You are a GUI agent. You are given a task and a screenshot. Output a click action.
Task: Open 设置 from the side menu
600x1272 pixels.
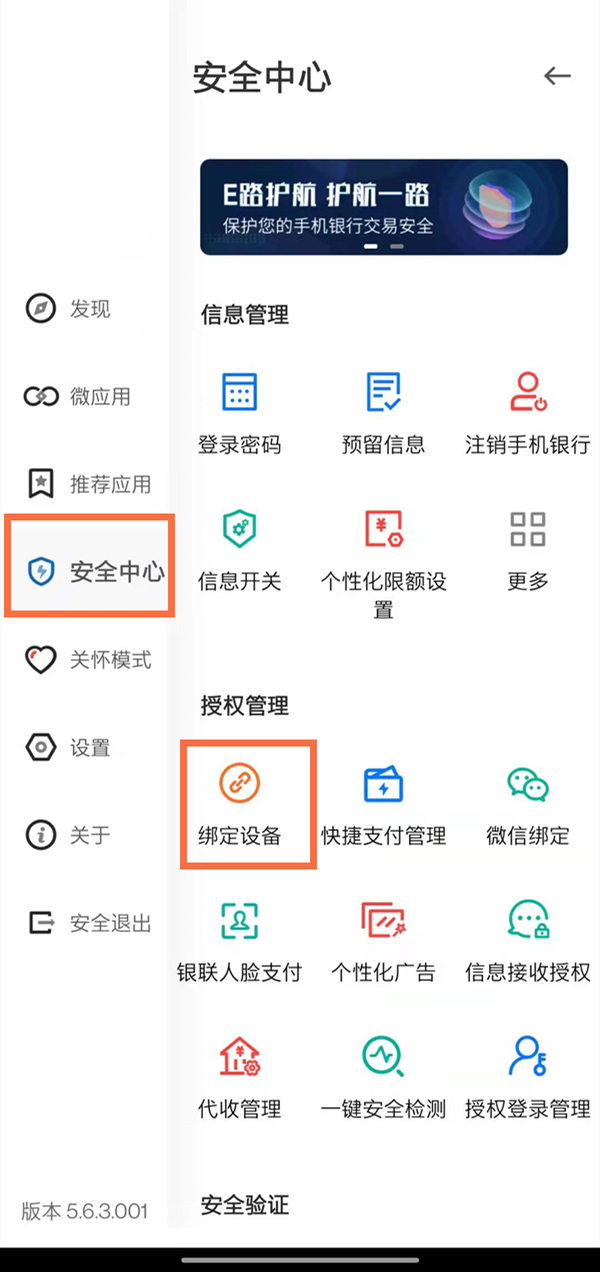coord(68,748)
